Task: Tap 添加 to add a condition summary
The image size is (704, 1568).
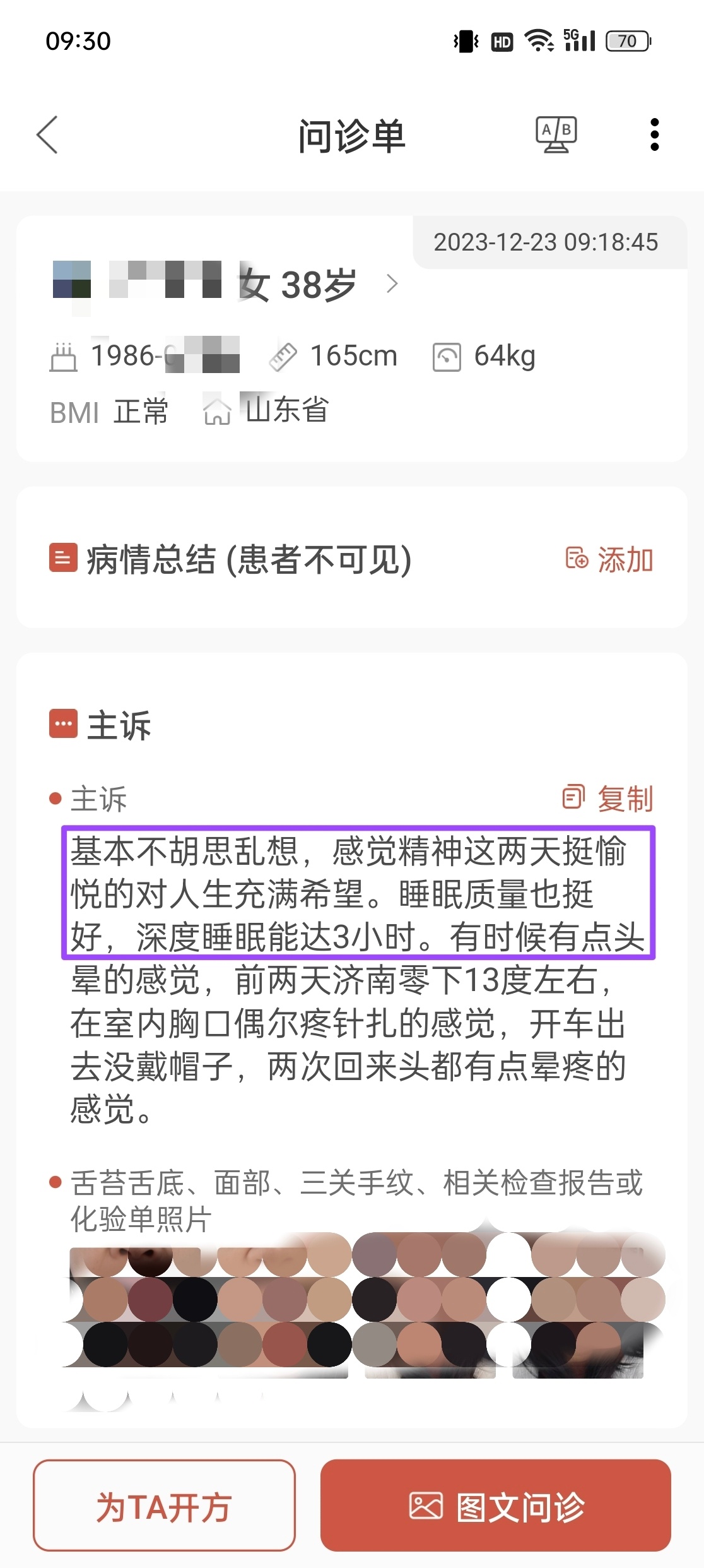Action: (625, 558)
